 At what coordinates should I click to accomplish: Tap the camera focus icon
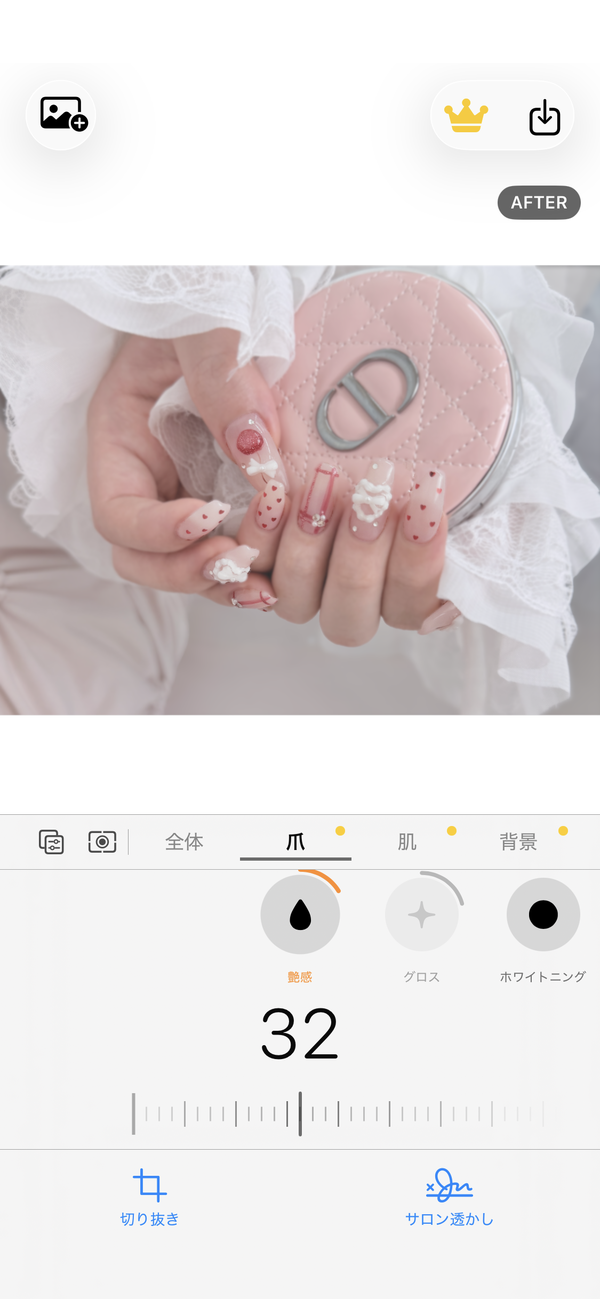(x=102, y=842)
